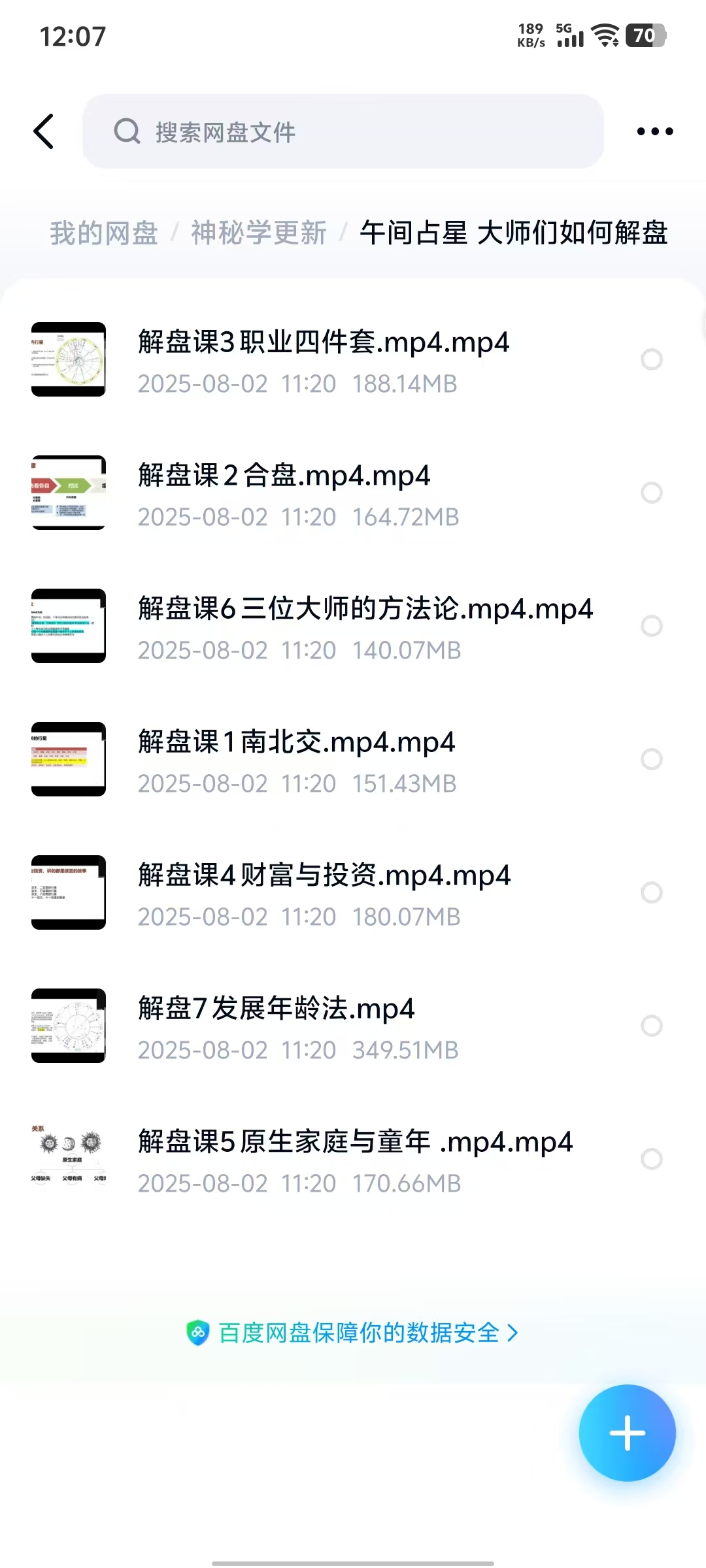Mark 解盘课1 南北交 as selected

(x=651, y=759)
